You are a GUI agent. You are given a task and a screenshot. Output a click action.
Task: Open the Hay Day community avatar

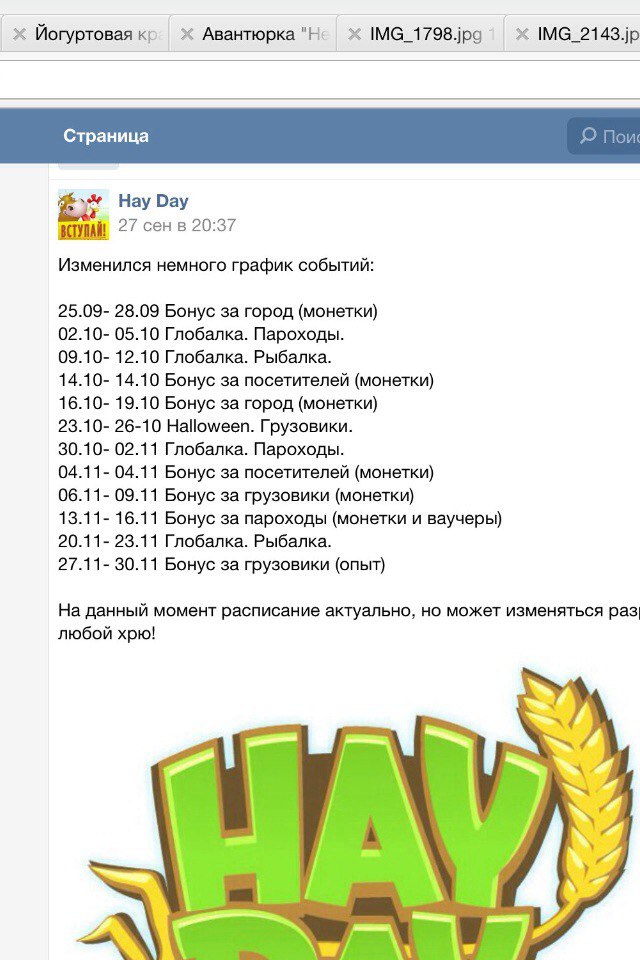[84, 214]
